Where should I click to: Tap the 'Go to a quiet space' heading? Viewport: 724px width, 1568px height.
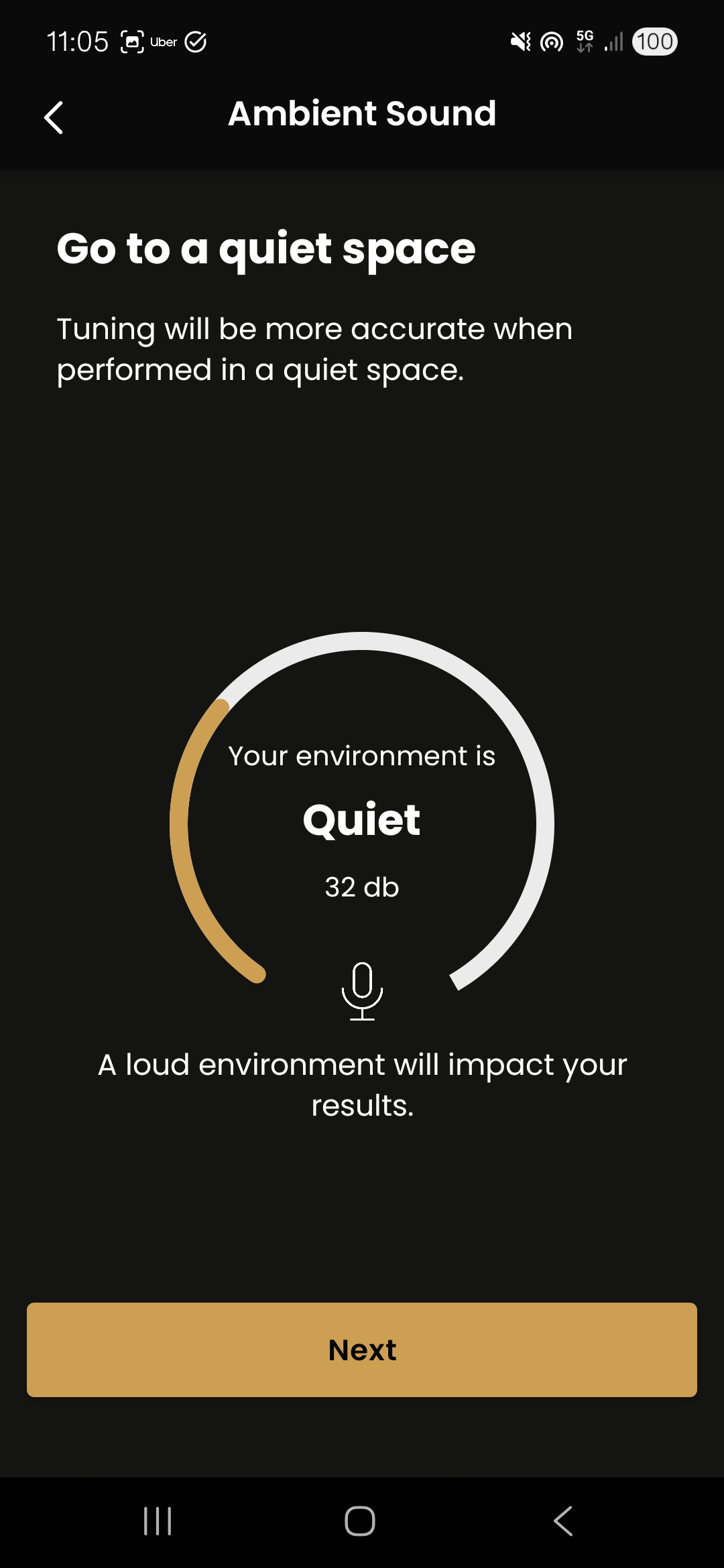pyautogui.click(x=266, y=248)
